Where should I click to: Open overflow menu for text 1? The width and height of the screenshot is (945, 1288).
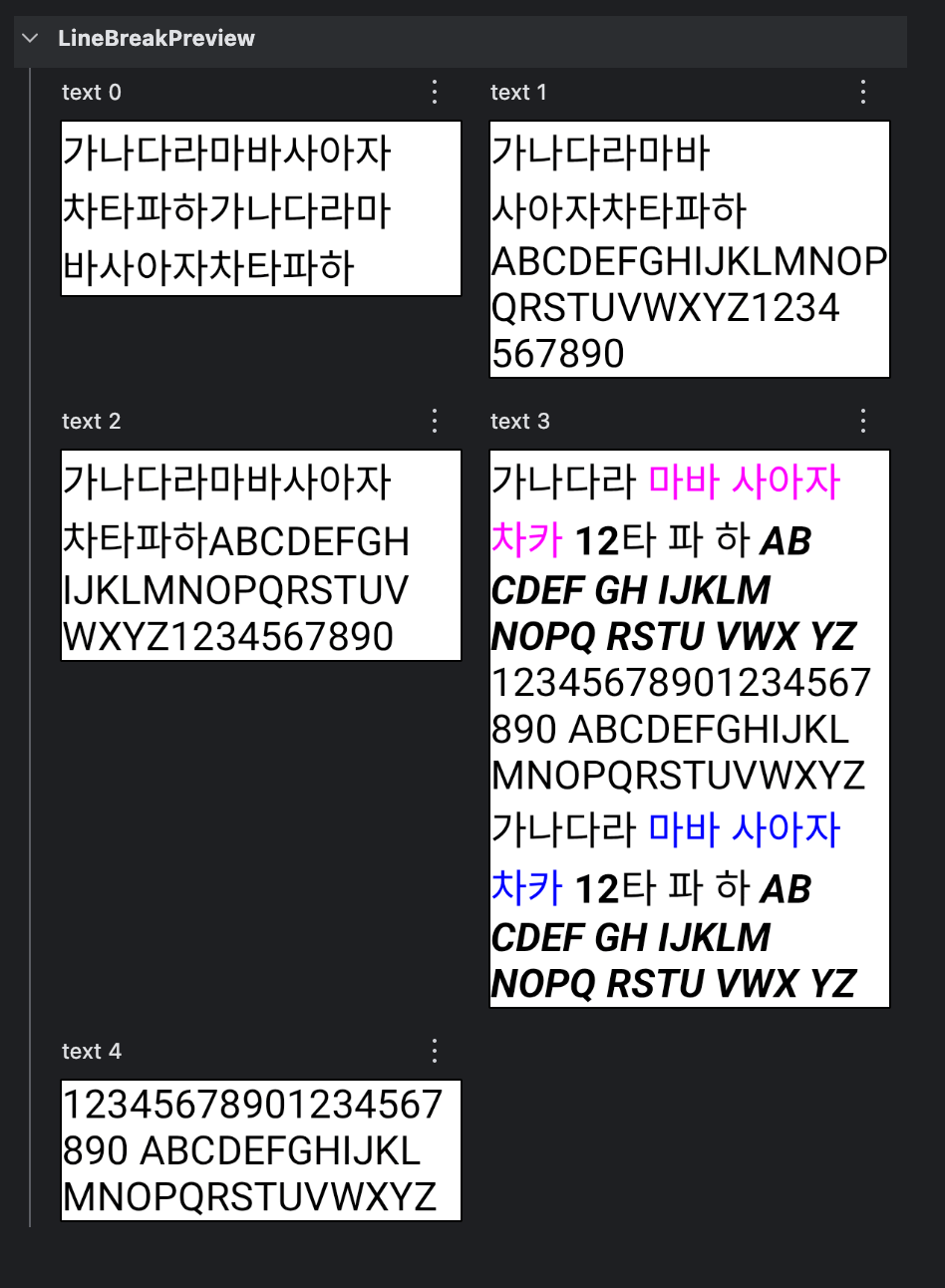pos(863,93)
